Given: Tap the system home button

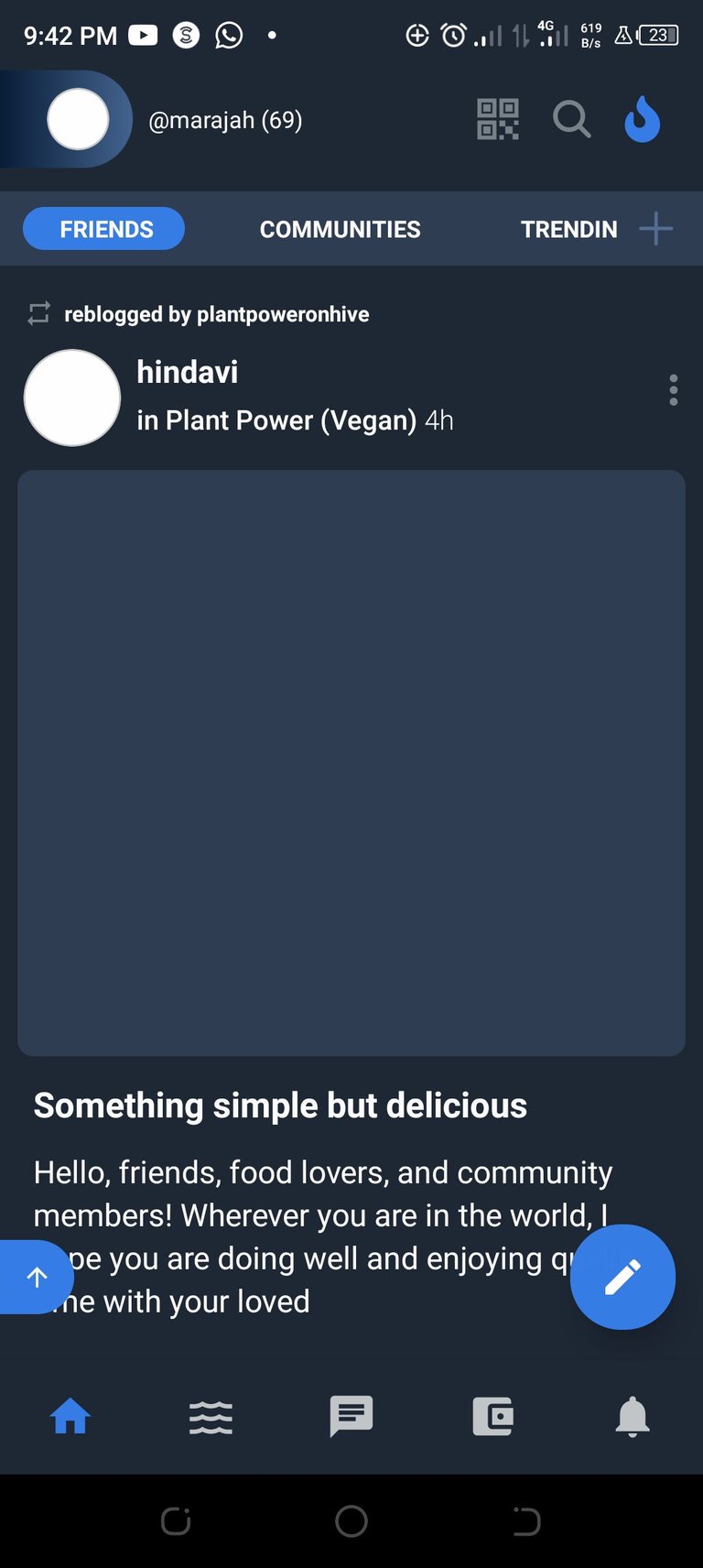Looking at the screenshot, I should click(351, 1521).
